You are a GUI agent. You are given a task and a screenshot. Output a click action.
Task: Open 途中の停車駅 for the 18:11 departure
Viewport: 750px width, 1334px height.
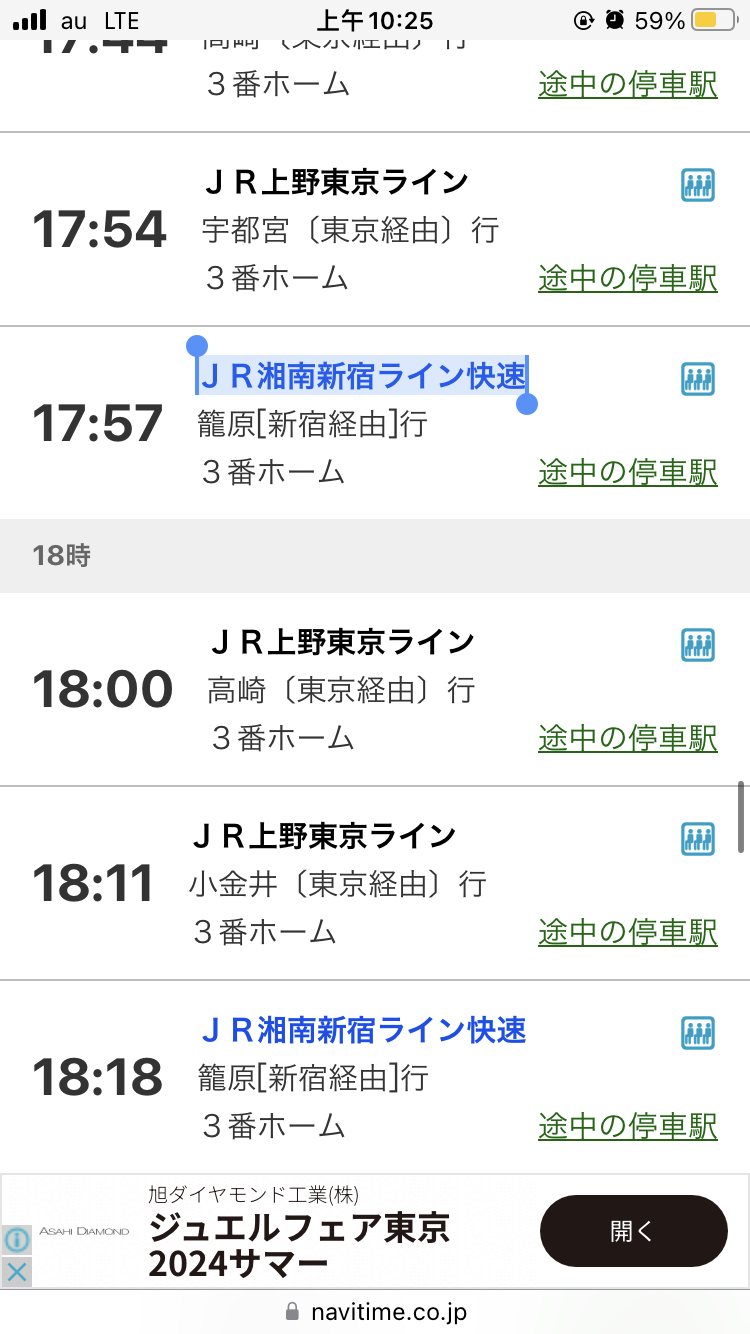627,932
